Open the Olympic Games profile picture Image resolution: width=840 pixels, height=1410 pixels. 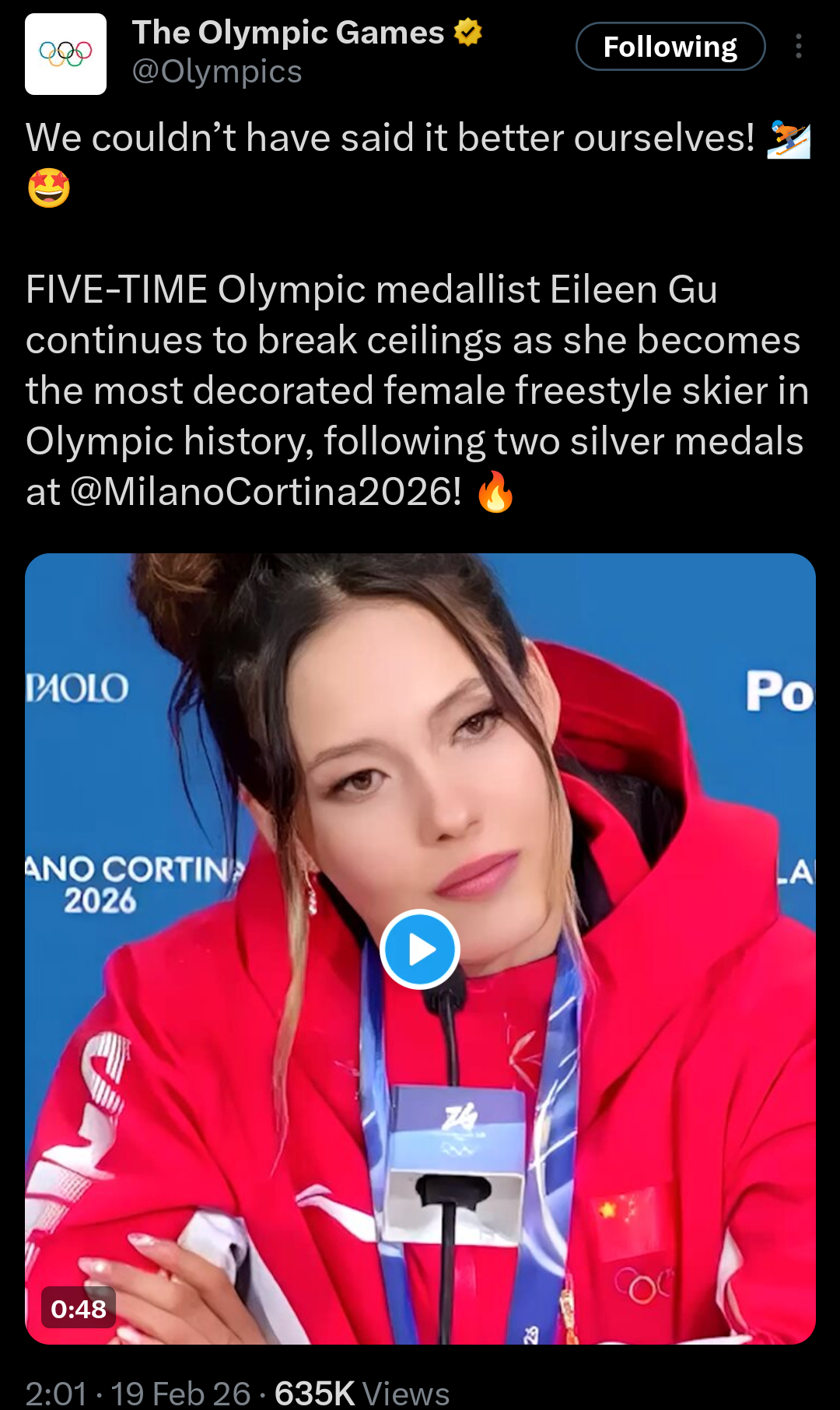66,54
